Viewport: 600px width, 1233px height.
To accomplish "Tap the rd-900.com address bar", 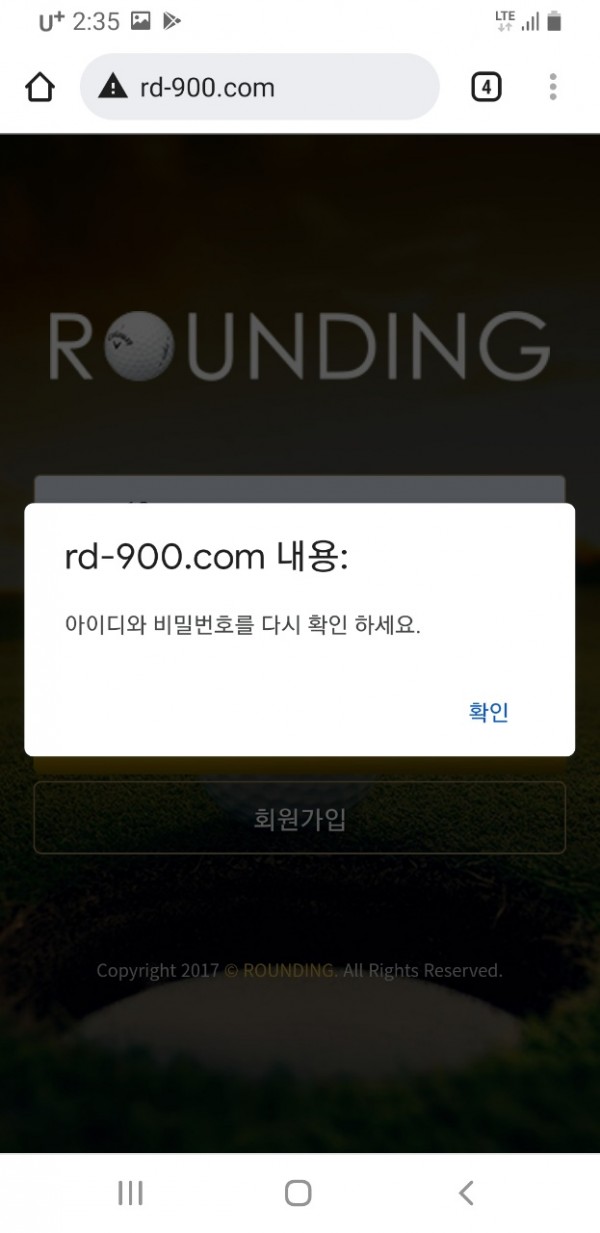I will click(260, 88).
